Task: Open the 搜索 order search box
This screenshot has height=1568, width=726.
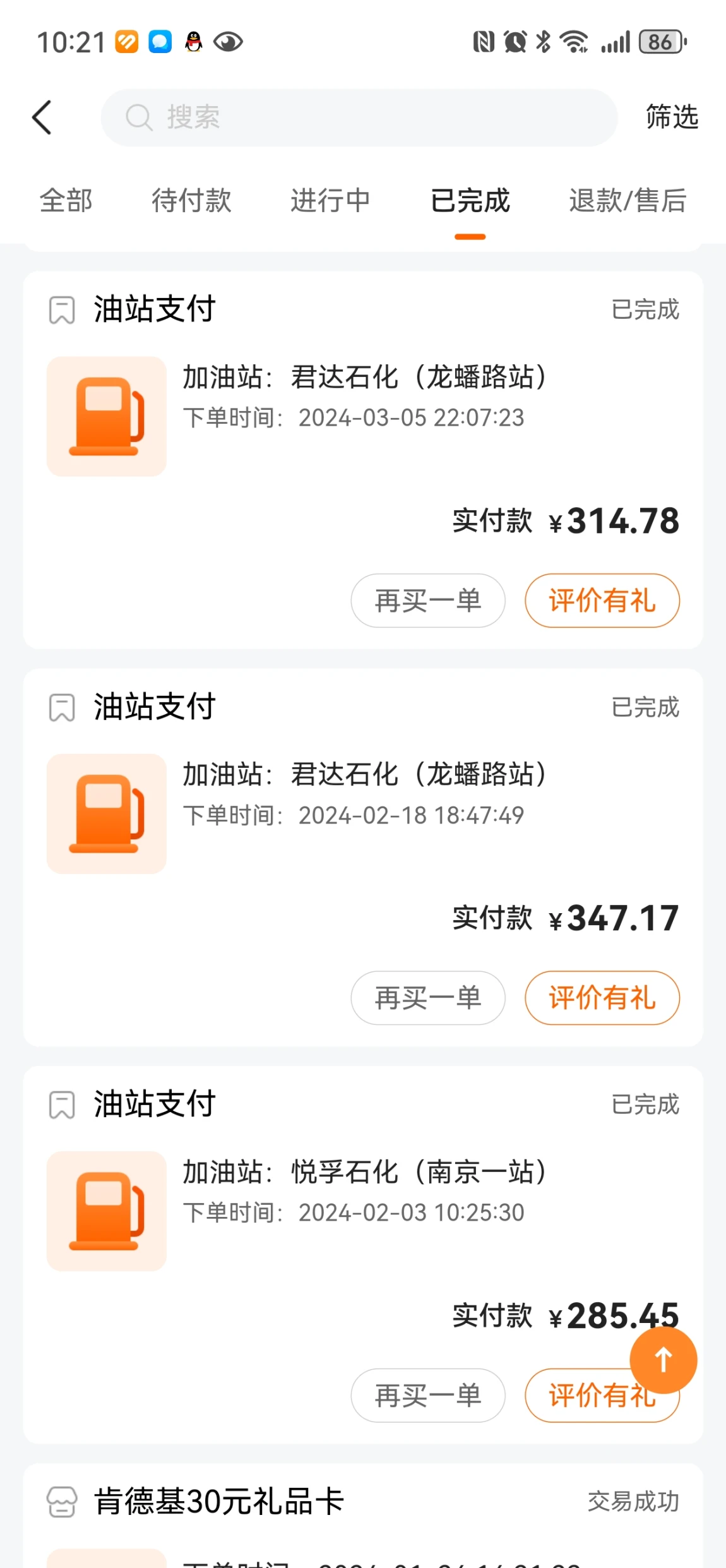Action: coord(359,117)
